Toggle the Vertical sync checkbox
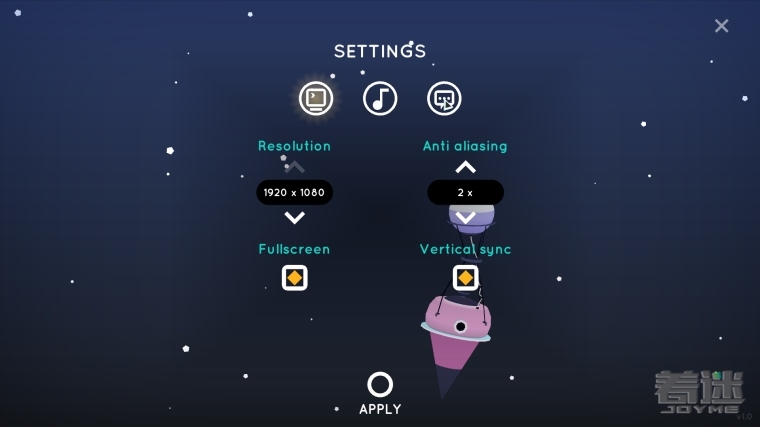Viewport: 760px width, 427px height. pyautogui.click(x=465, y=277)
